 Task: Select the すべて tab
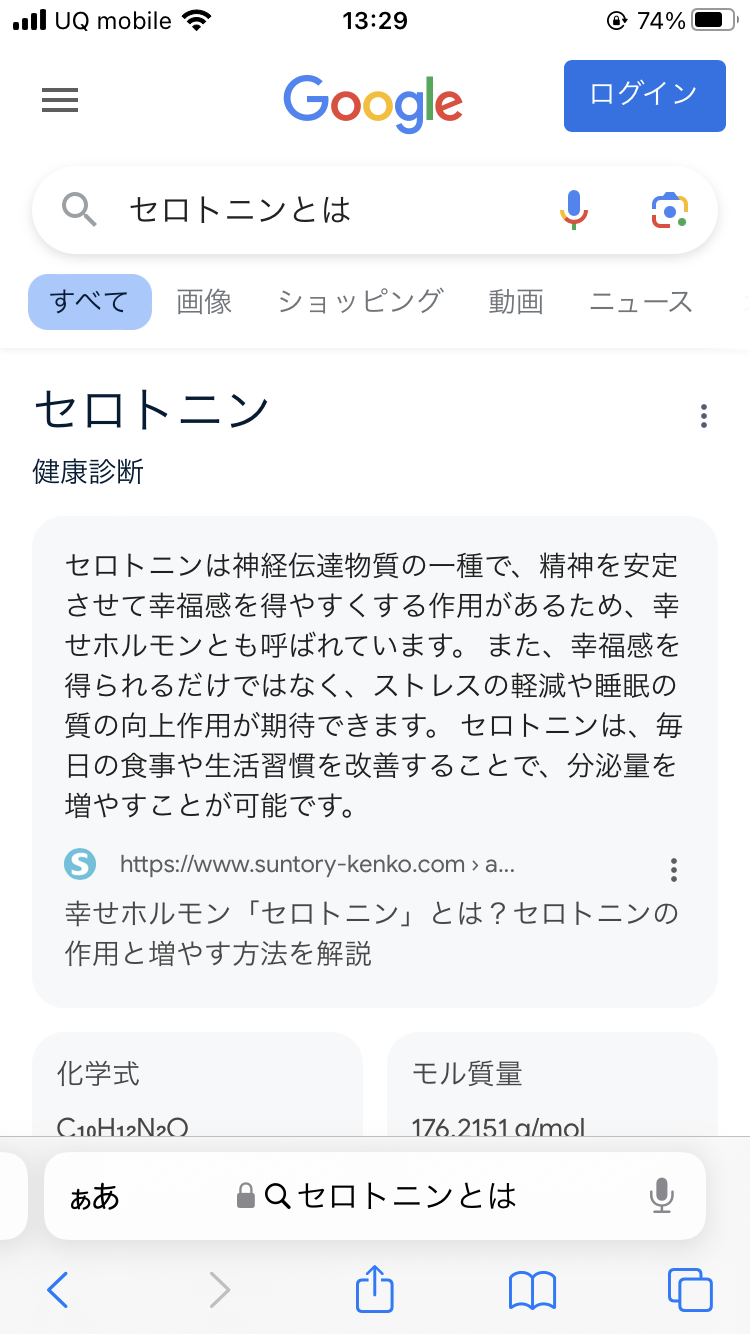coord(90,302)
